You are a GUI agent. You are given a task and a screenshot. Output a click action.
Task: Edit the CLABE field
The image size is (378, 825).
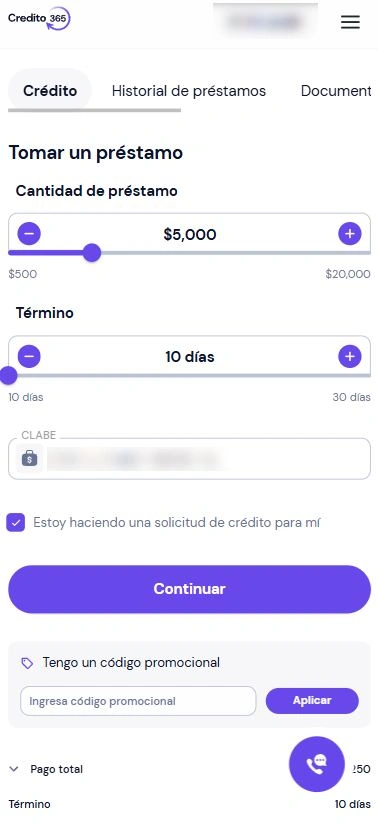click(190, 459)
